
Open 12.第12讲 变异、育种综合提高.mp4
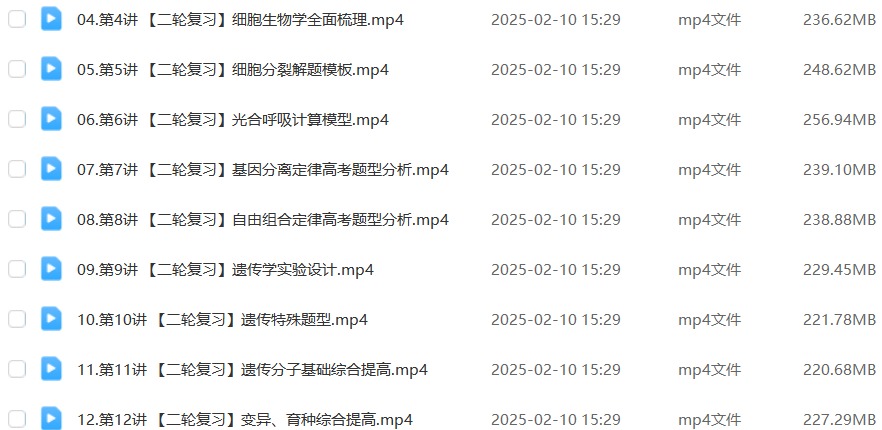coord(244,419)
